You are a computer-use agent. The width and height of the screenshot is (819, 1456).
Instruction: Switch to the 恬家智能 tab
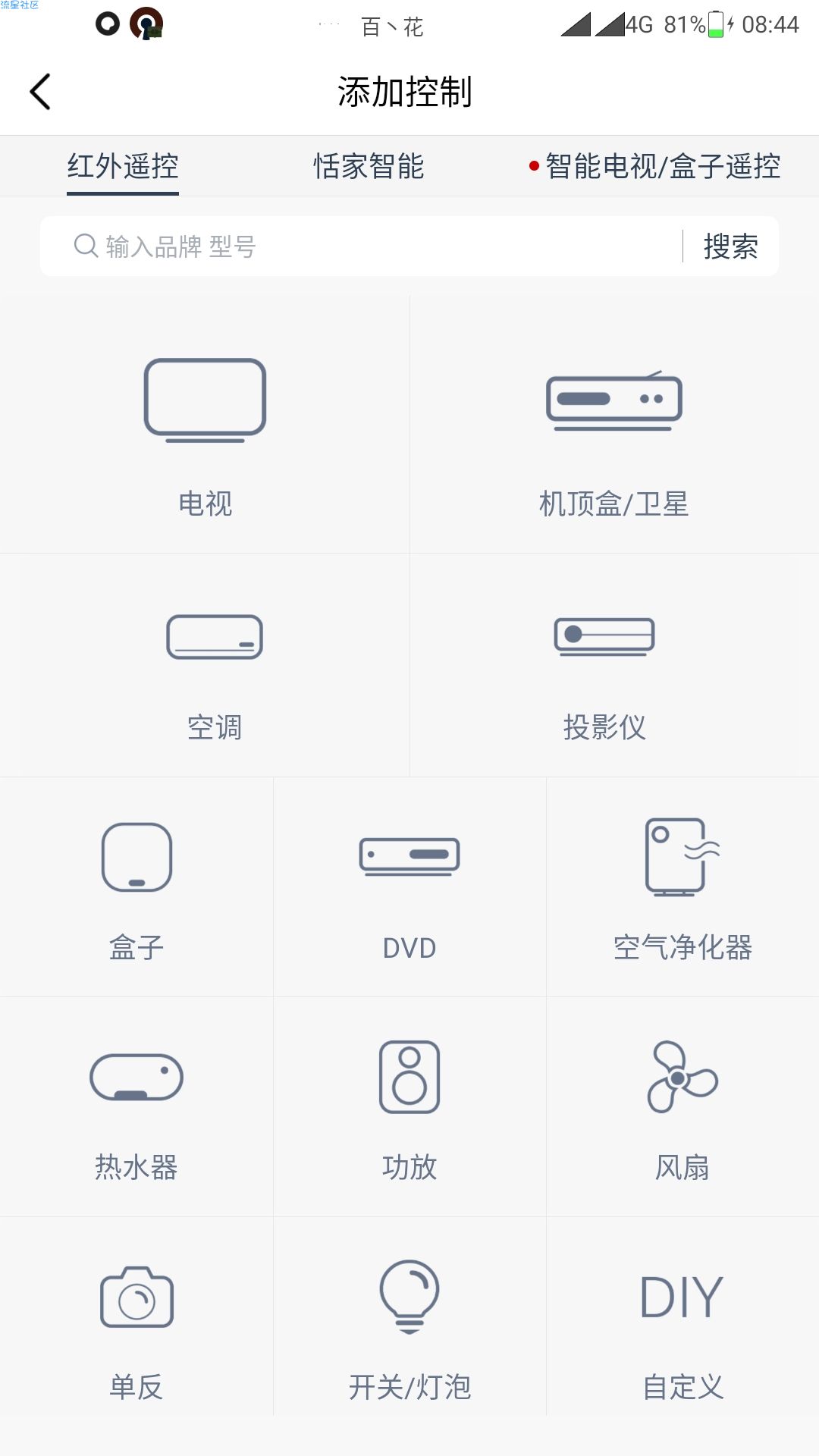click(x=369, y=166)
